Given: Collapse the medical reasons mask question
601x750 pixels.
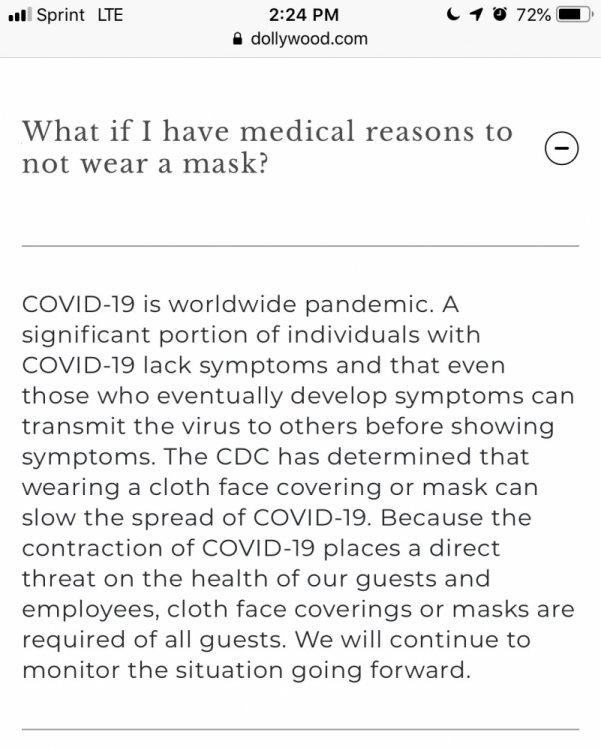Looking at the screenshot, I should click(561, 149).
